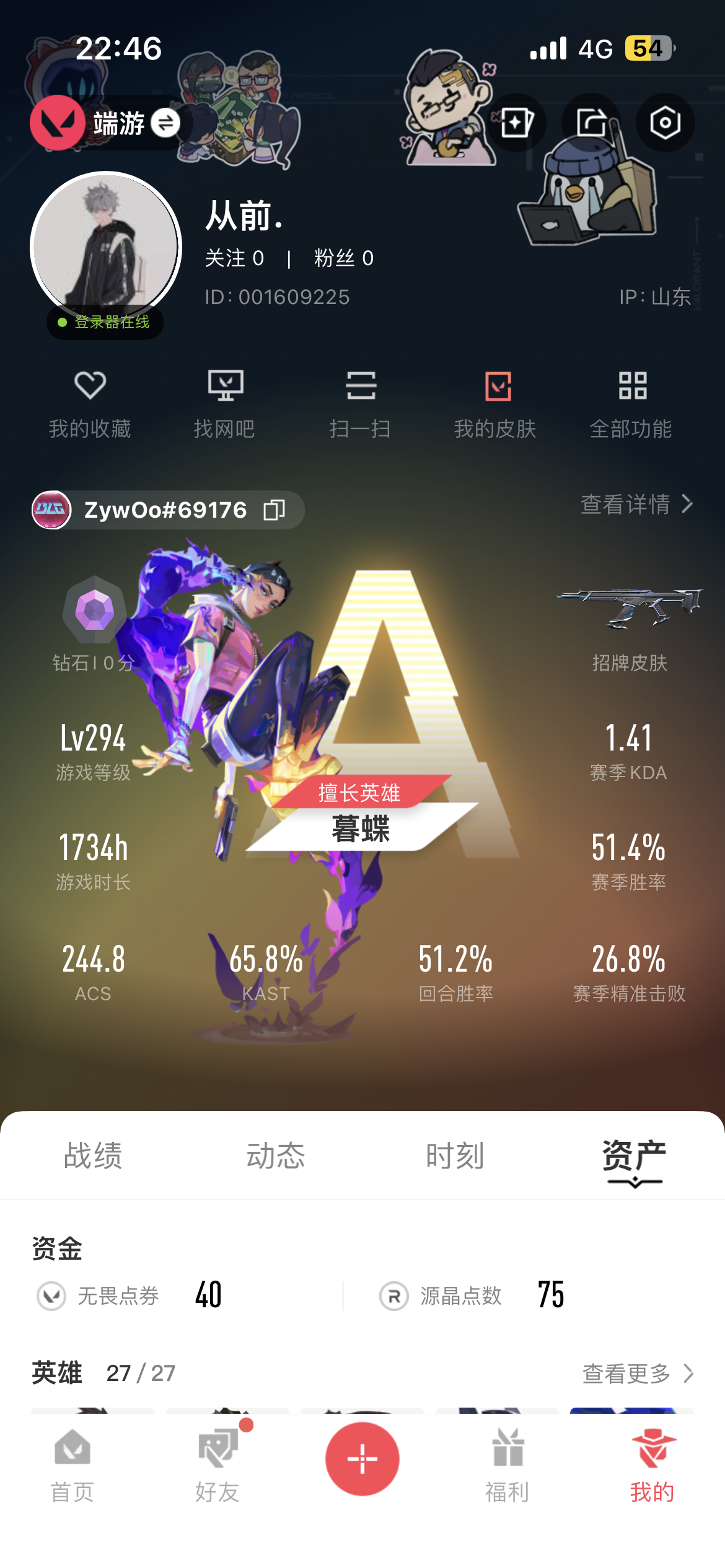Open 我的皮肤 skins
The width and height of the screenshot is (725, 1568).
pyautogui.click(x=495, y=404)
